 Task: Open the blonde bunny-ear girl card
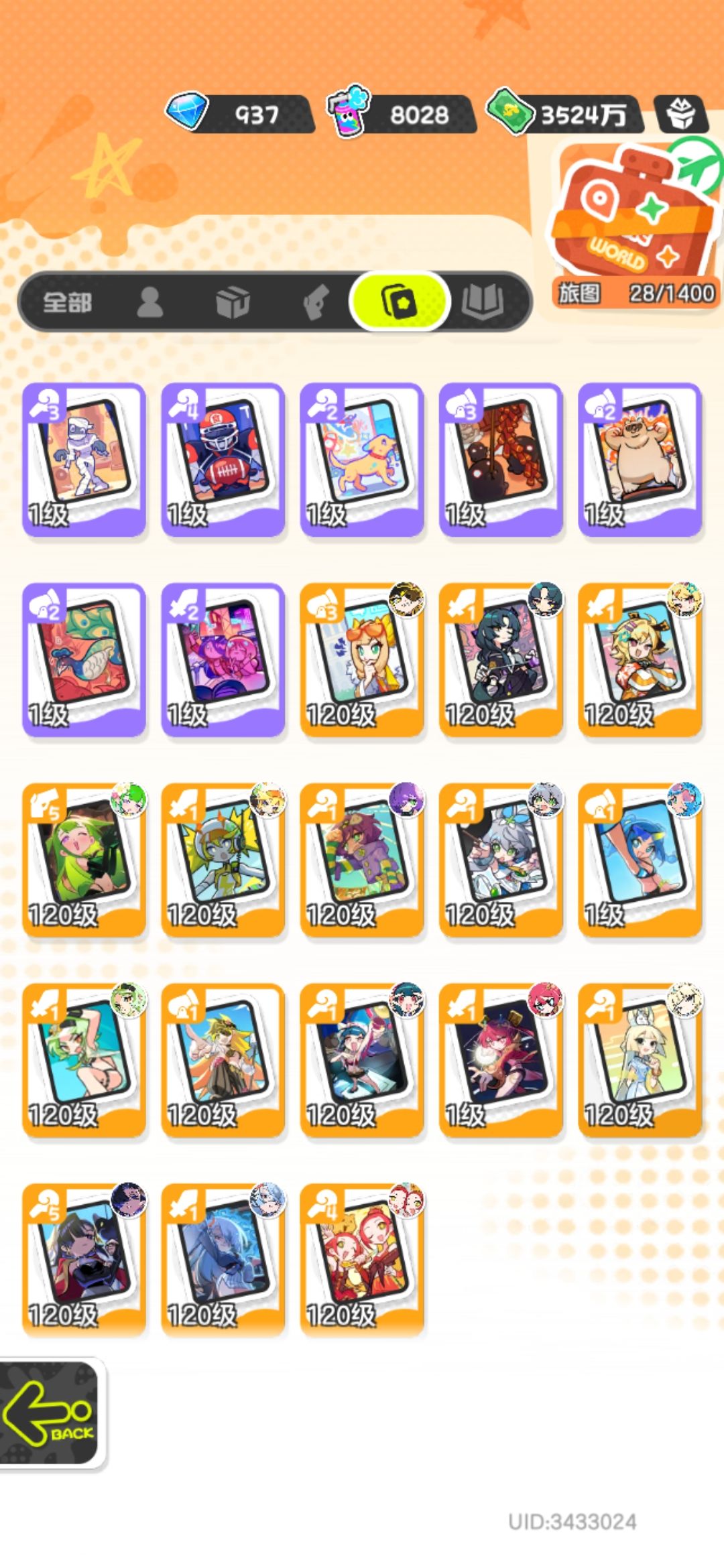640,1060
